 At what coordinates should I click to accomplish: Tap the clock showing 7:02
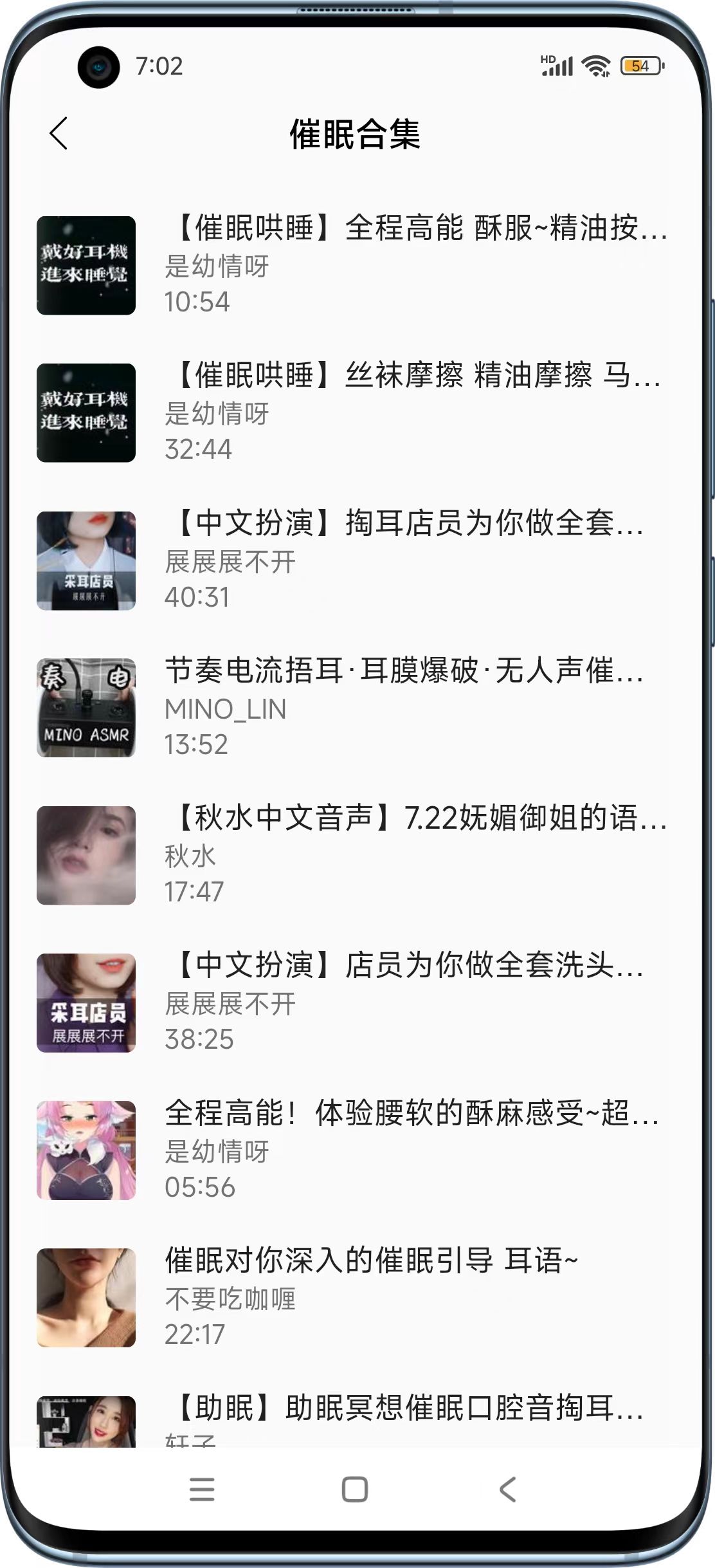coord(159,64)
